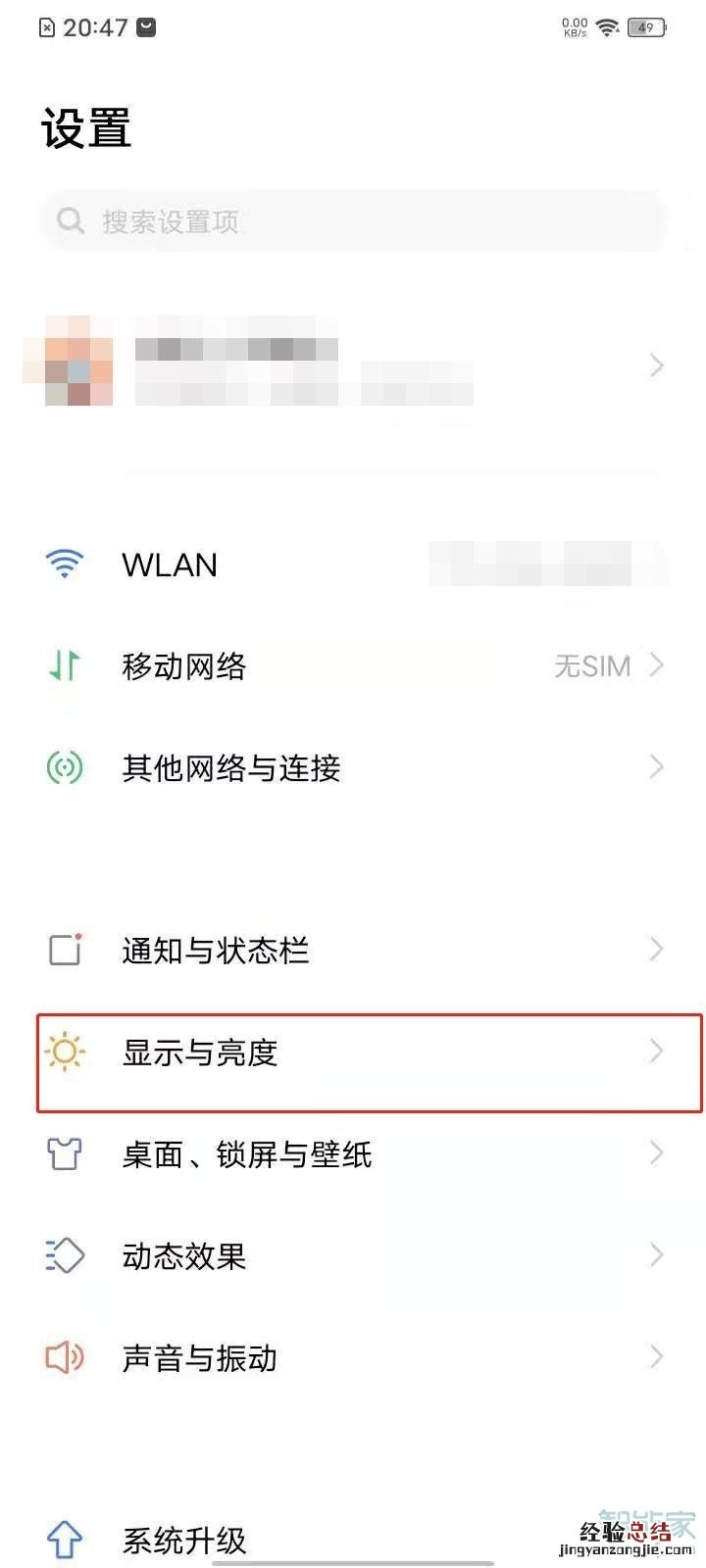Image resolution: width=706 pixels, height=1568 pixels.
Task: Open the account profile row
Action: (353, 366)
